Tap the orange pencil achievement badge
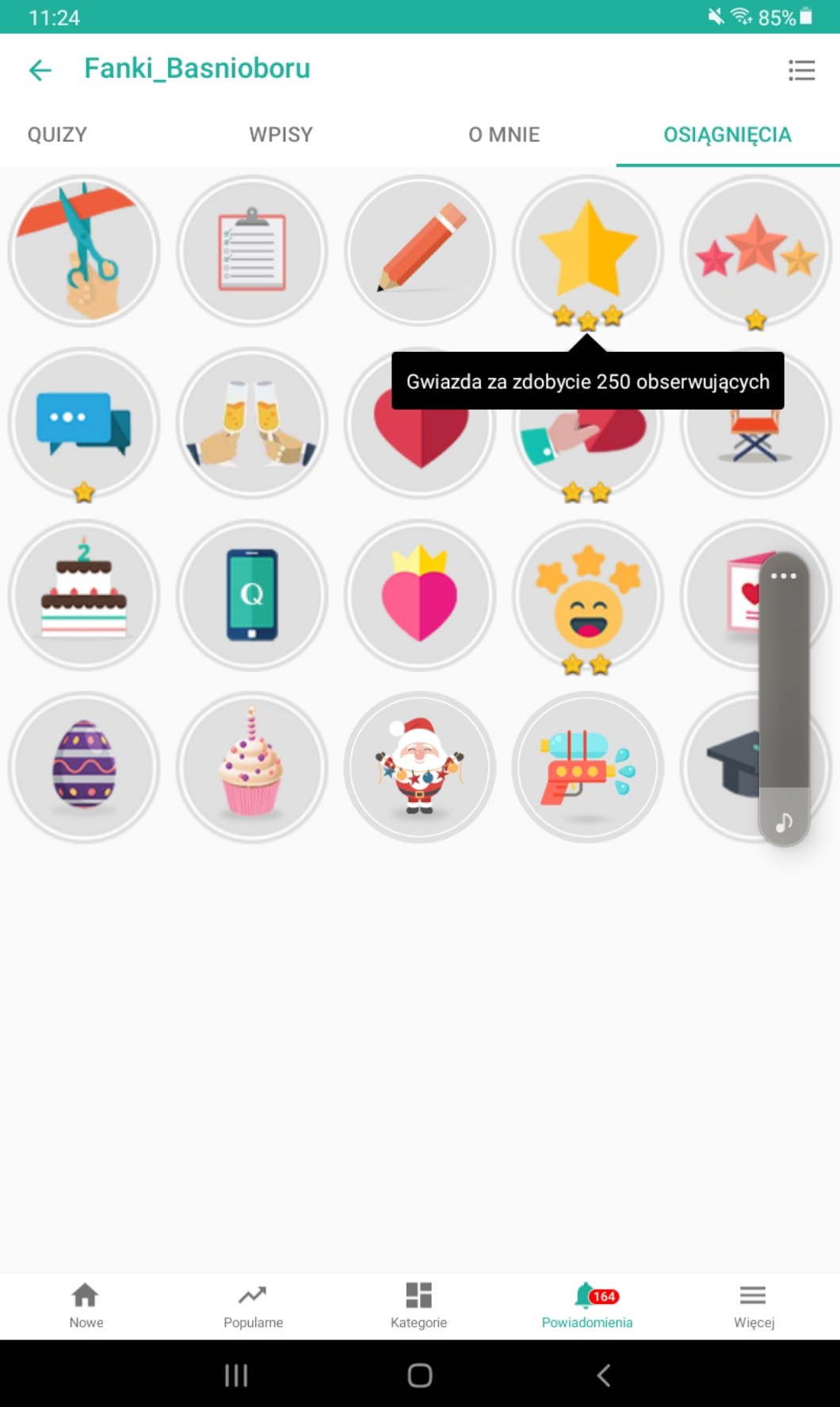This screenshot has width=840, height=1407. coord(420,250)
